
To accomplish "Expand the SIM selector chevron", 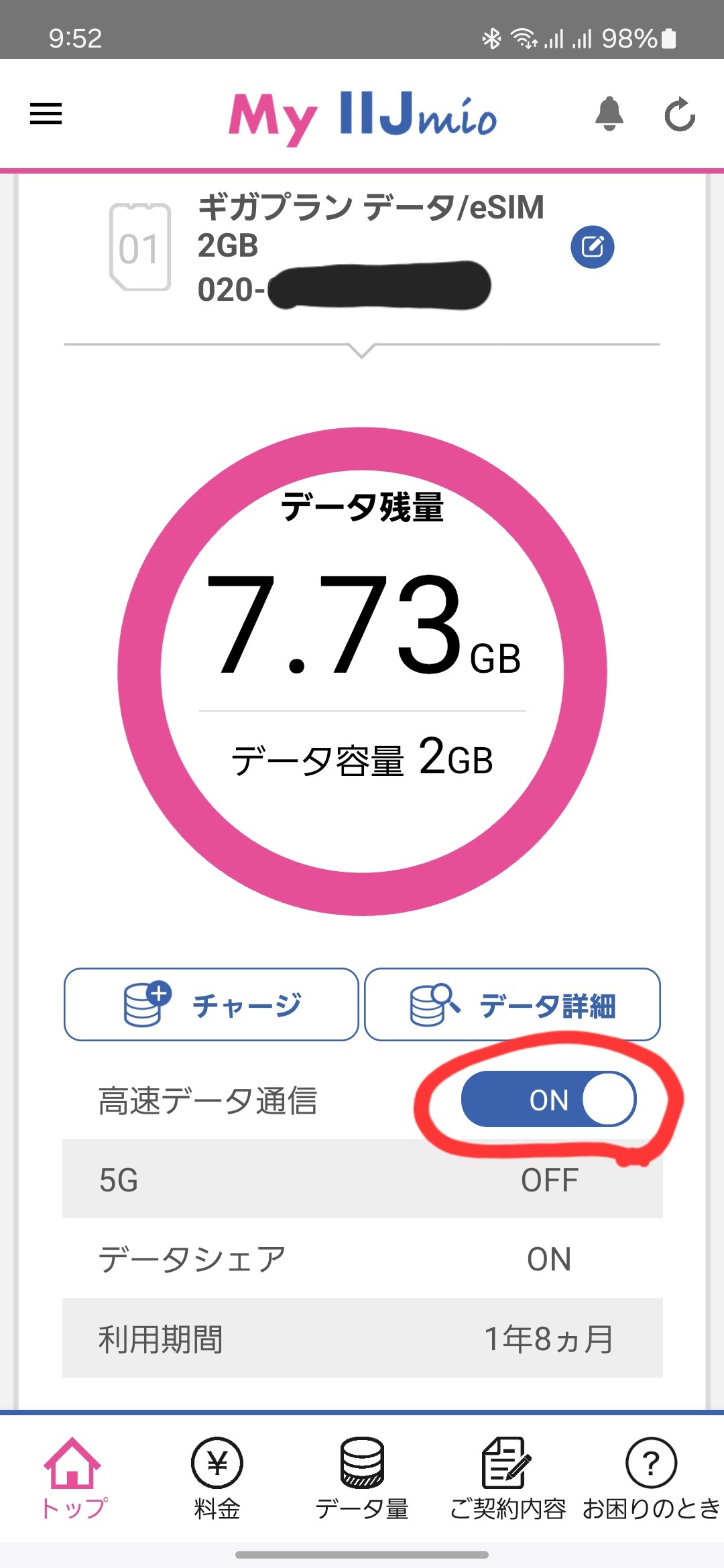I will [x=361, y=350].
